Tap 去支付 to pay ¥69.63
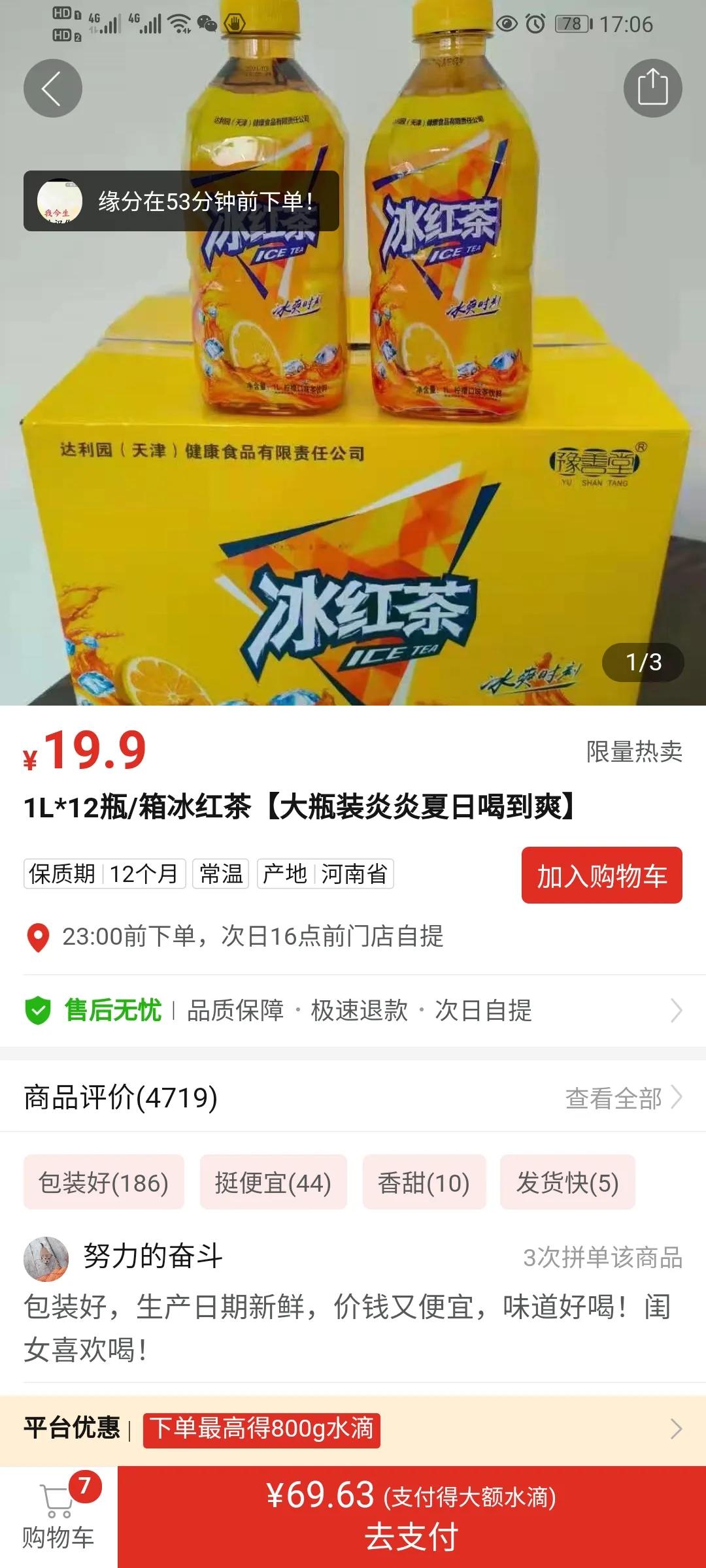The height and width of the screenshot is (1568, 706). pos(412,1517)
